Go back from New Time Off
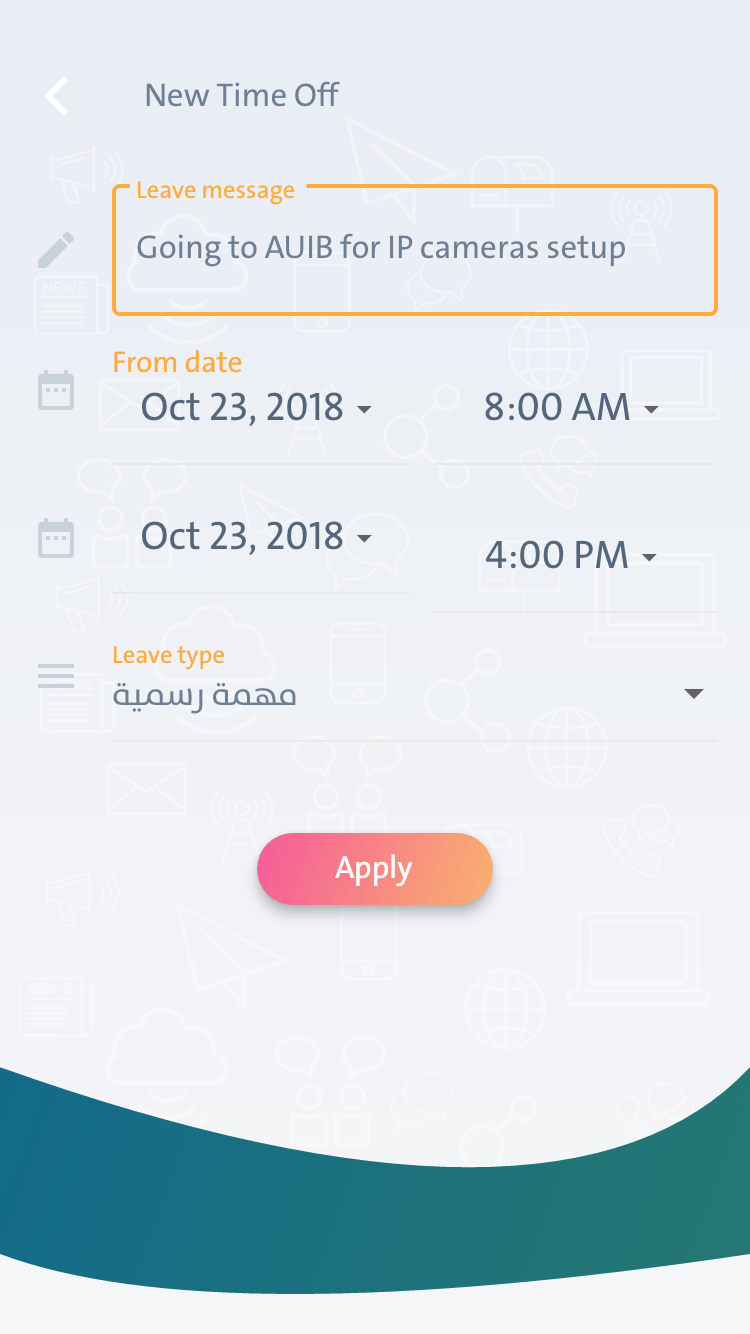Viewport: 750px width, 1334px height. click(57, 96)
